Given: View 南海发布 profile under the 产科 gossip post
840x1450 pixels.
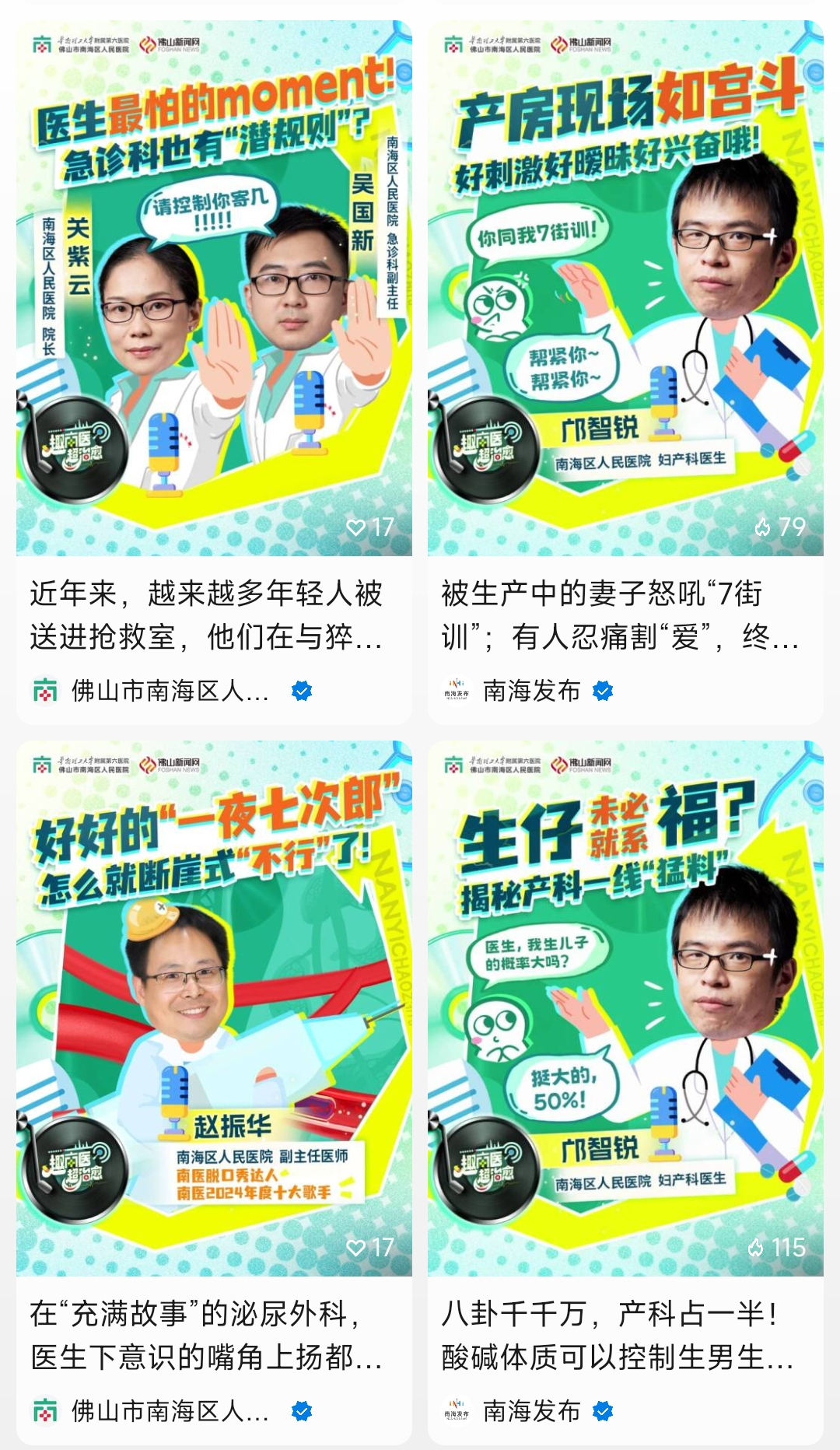Looking at the screenshot, I should point(531,1410).
